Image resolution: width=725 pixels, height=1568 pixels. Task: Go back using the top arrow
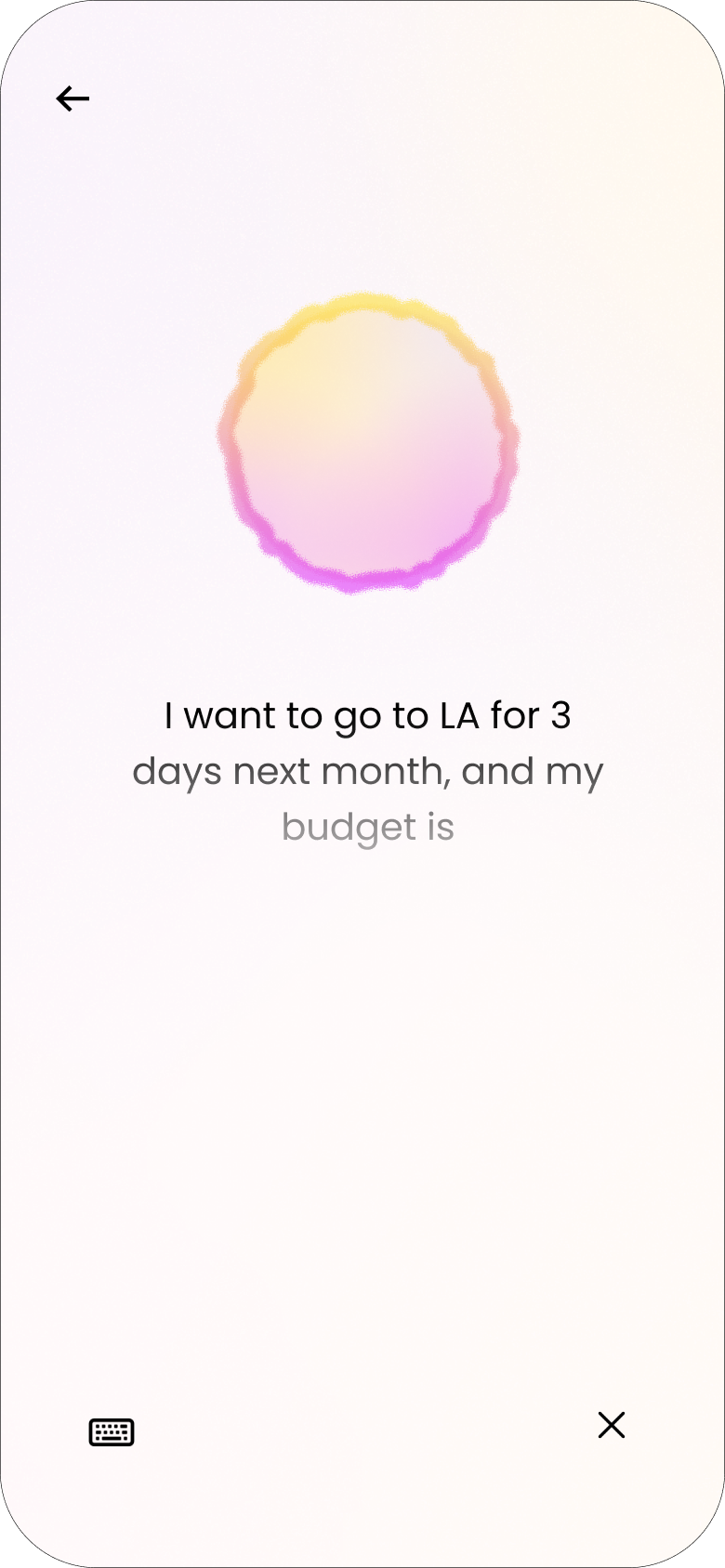(72, 98)
